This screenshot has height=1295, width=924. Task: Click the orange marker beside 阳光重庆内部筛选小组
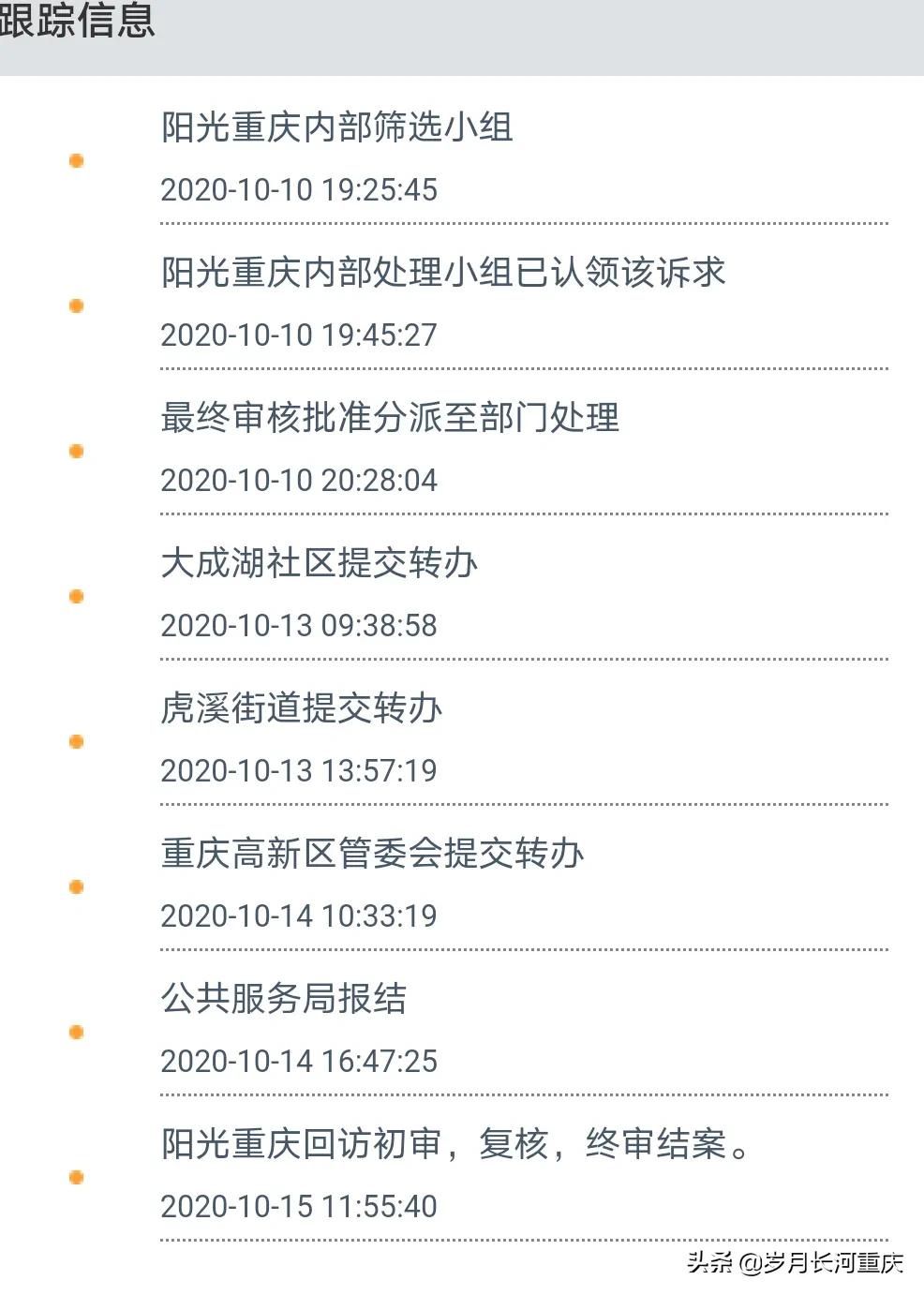pos(78,161)
